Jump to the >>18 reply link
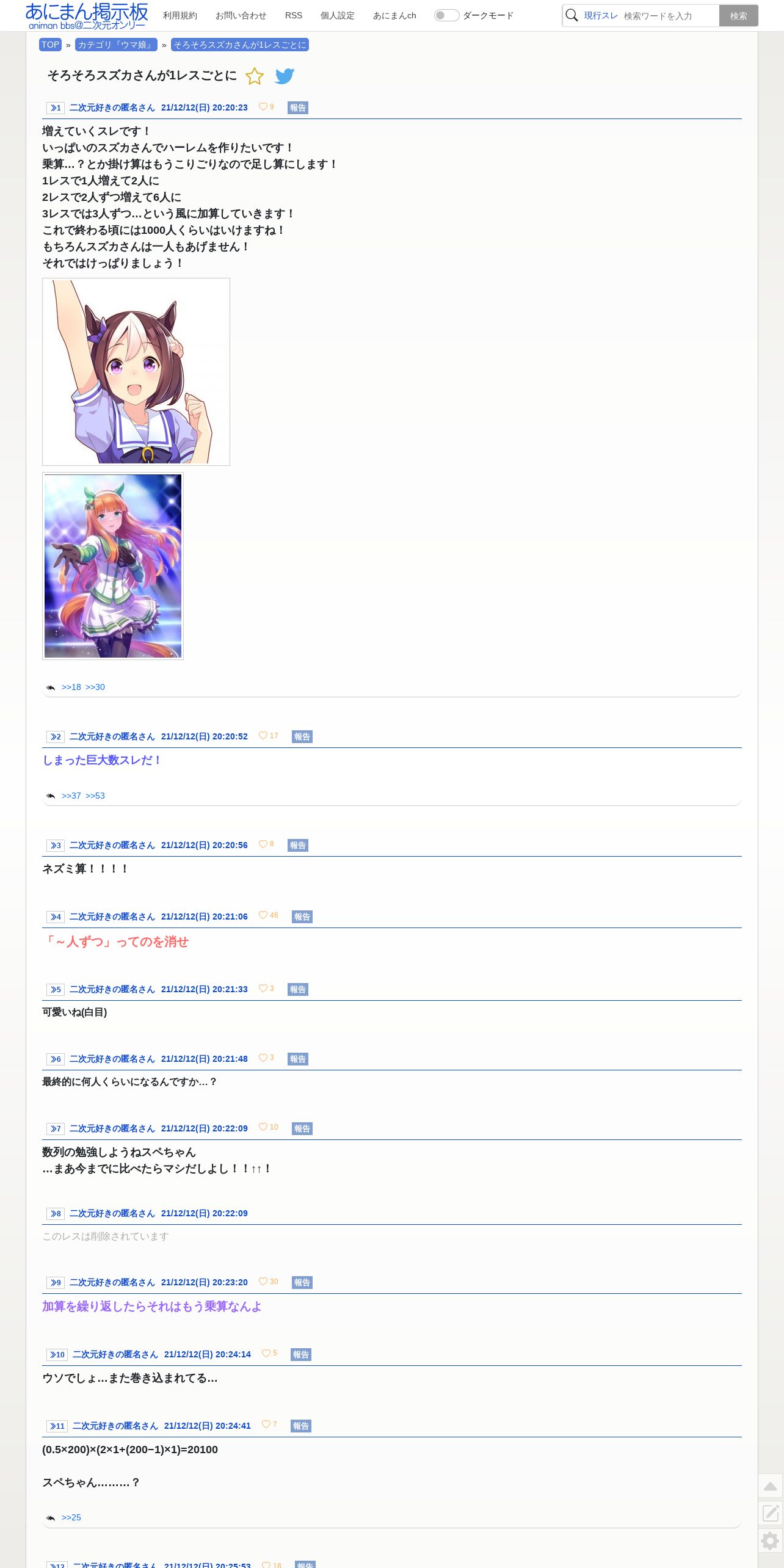784x1568 pixels. point(71,687)
